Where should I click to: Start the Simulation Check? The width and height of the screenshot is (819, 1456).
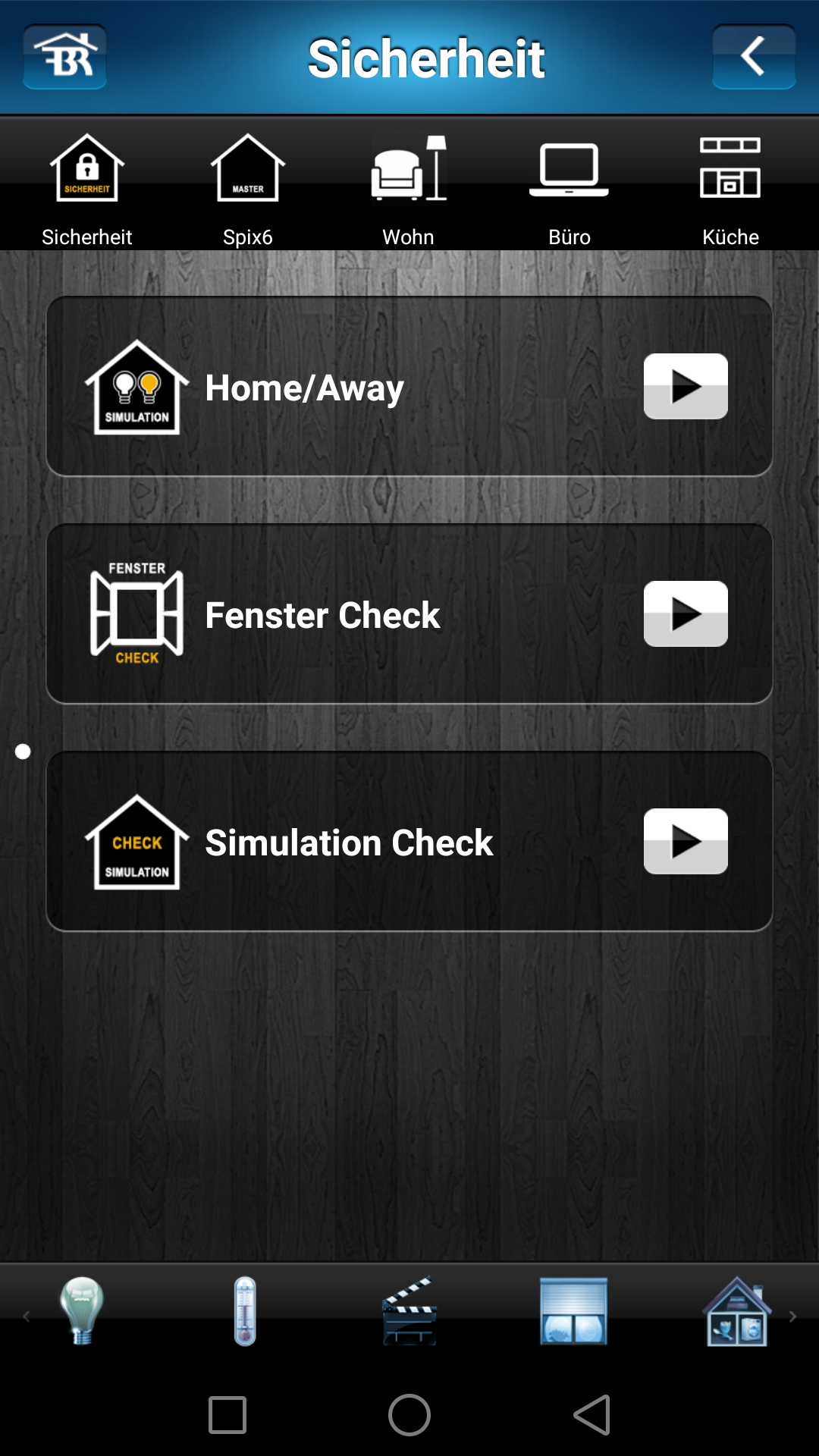[686, 841]
